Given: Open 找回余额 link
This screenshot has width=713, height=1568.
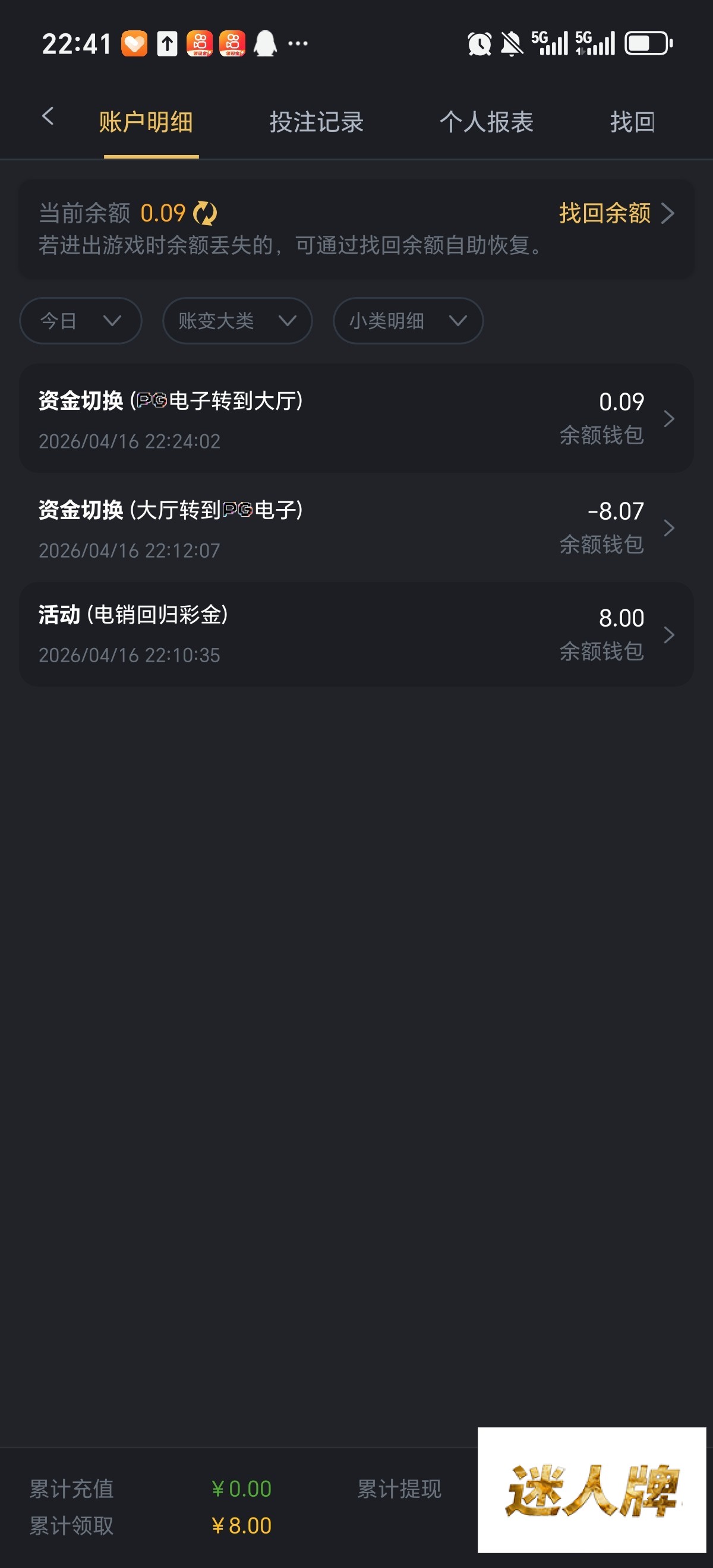Looking at the screenshot, I should (615, 214).
